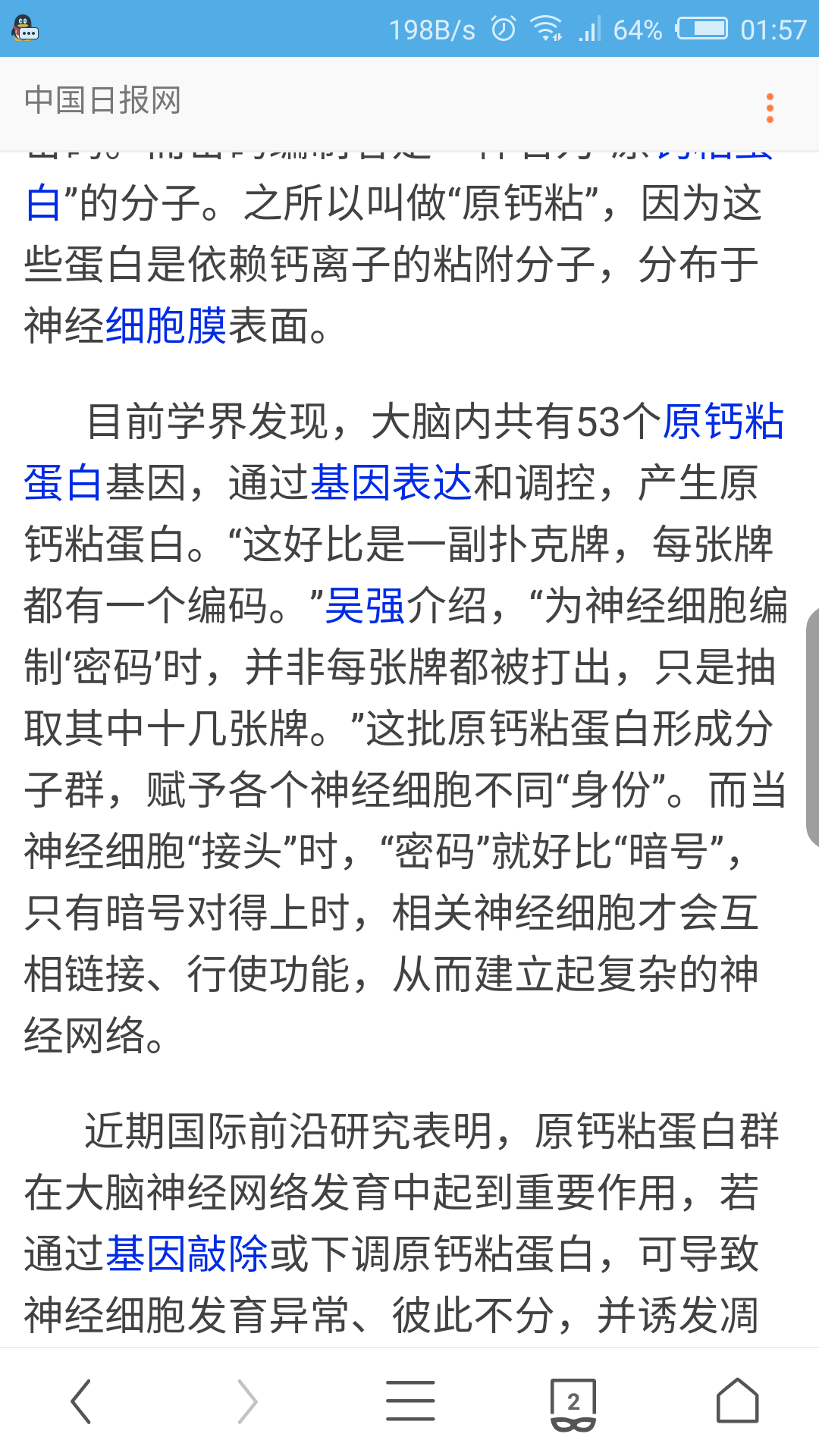Follow the 基因表达 link
The width and height of the screenshot is (819, 1456).
pos(391,483)
